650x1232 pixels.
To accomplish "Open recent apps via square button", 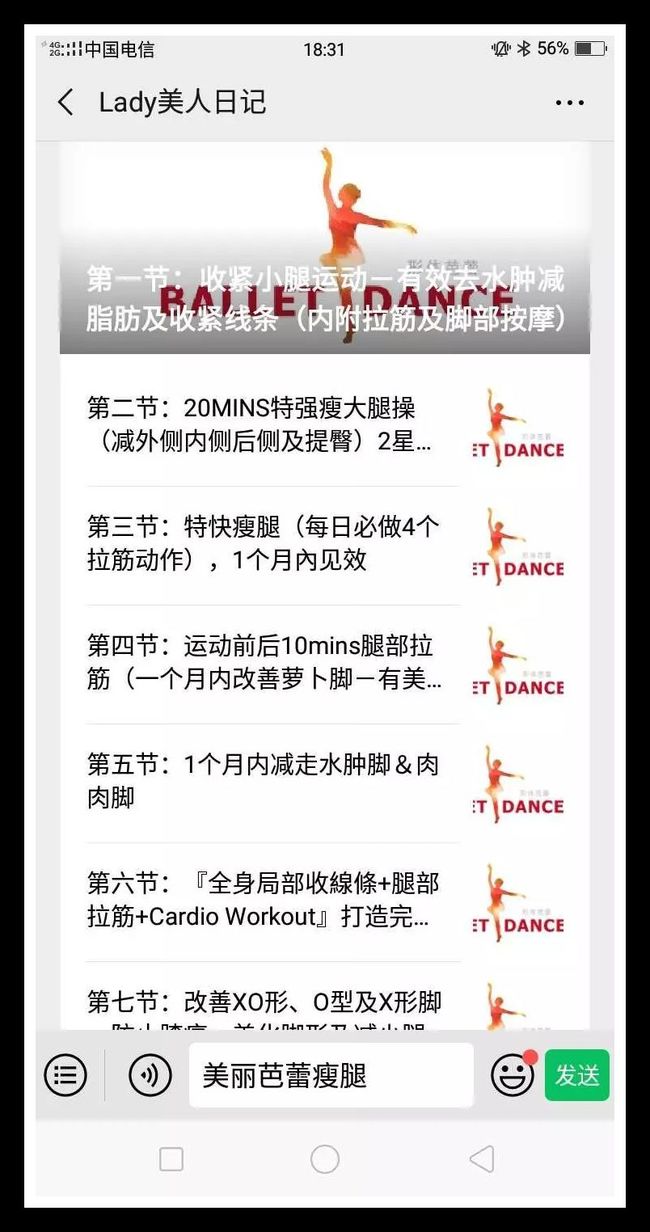I will [x=172, y=1159].
